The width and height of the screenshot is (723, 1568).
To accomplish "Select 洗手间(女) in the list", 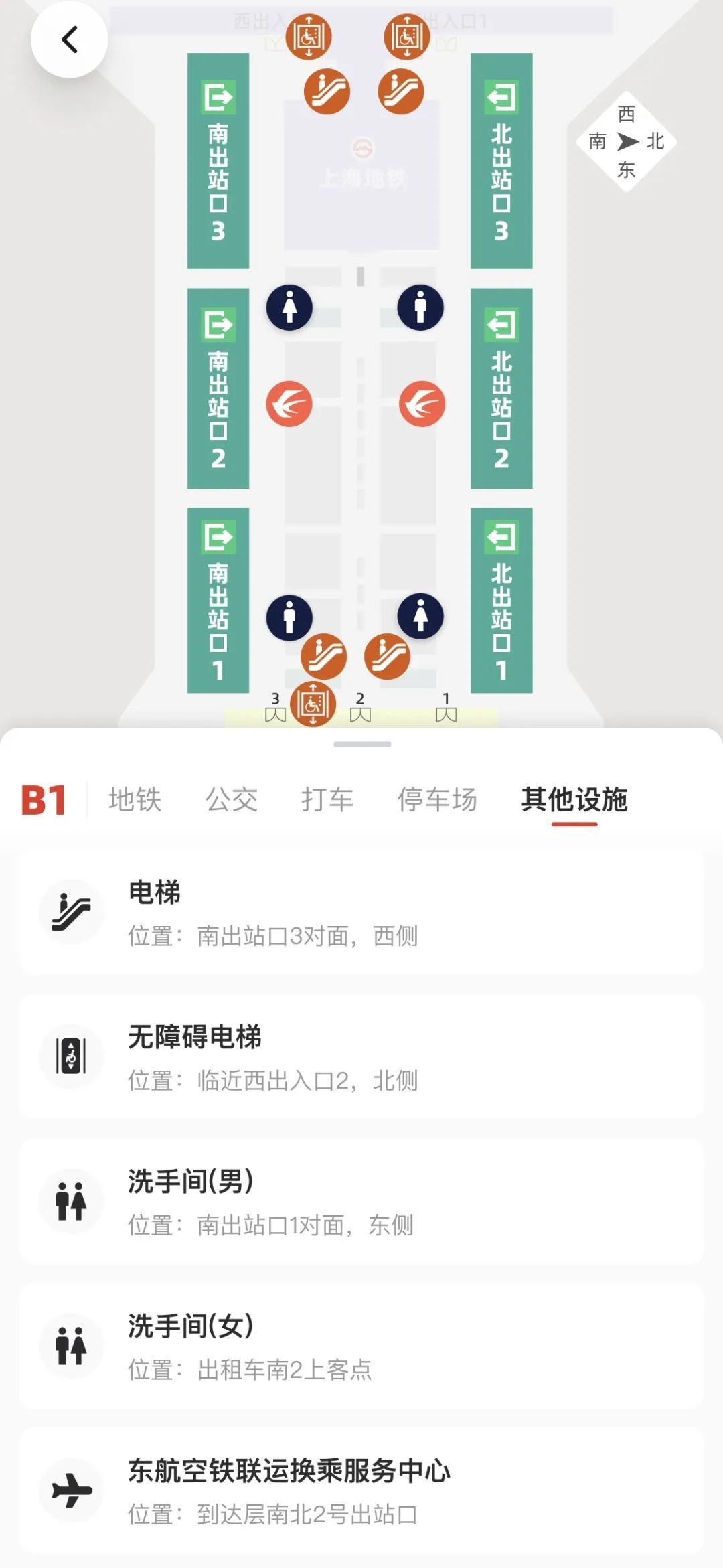I will pos(361,1346).
